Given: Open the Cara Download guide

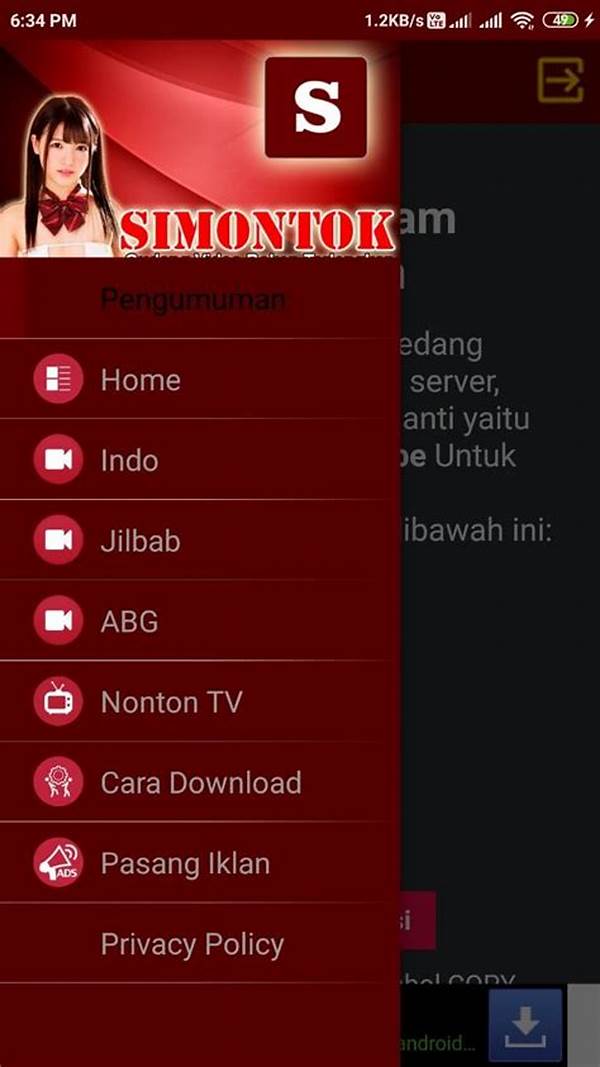Looking at the screenshot, I should (200, 783).
